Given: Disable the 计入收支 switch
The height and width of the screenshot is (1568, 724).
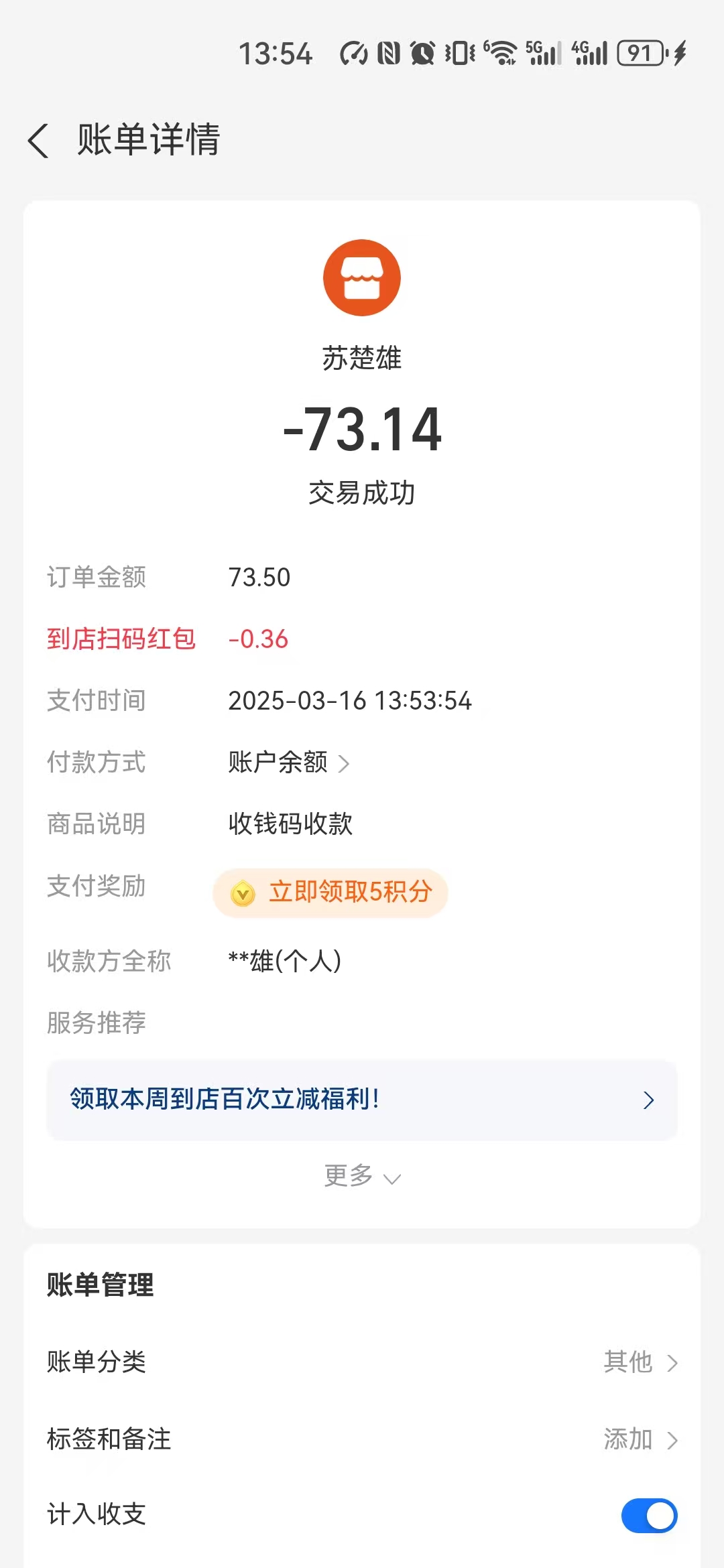Looking at the screenshot, I should click(648, 1516).
